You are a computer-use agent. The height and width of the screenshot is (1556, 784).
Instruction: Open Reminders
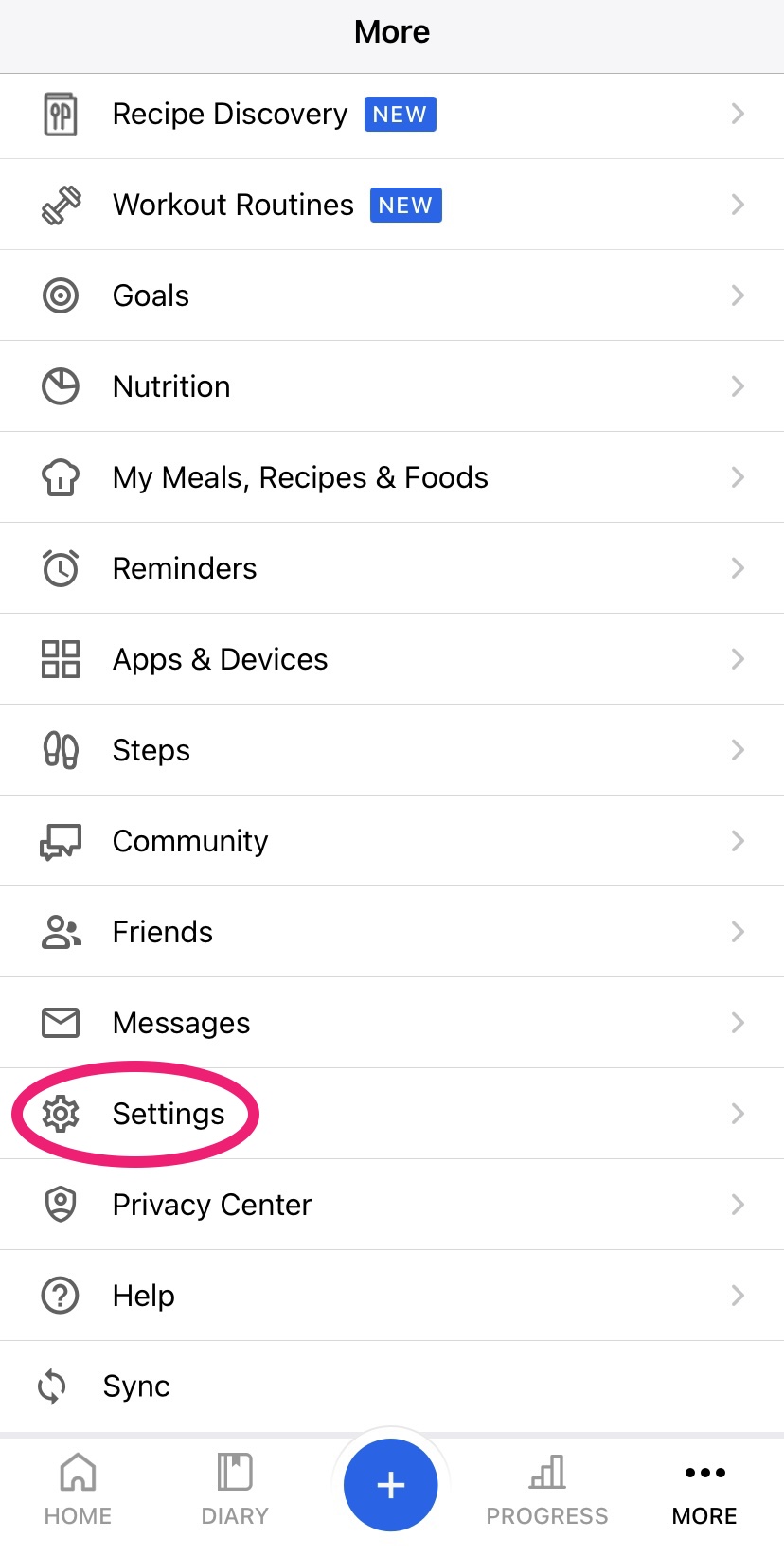(x=392, y=568)
